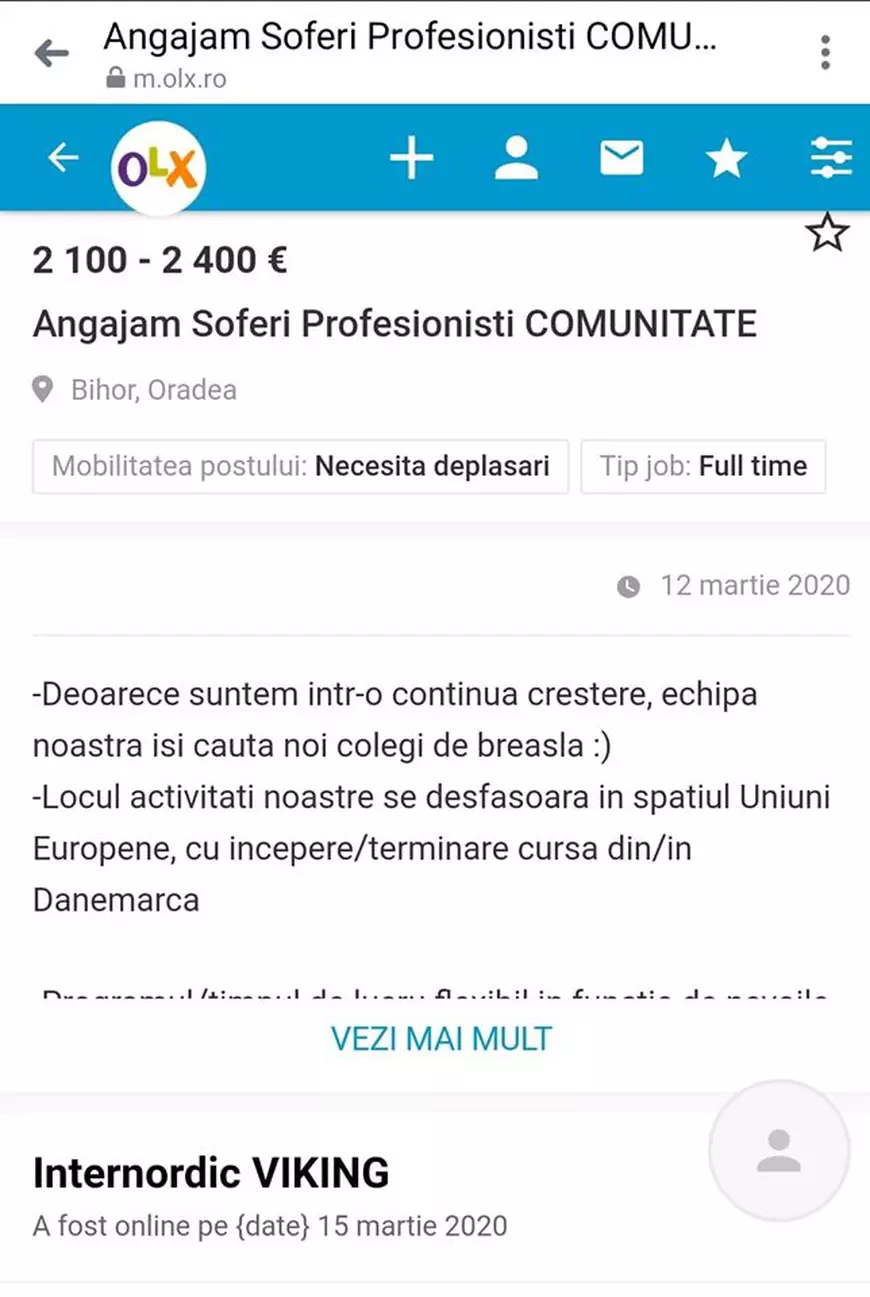Open your account via the person icon
The height and width of the screenshot is (1297, 870).
[516, 157]
